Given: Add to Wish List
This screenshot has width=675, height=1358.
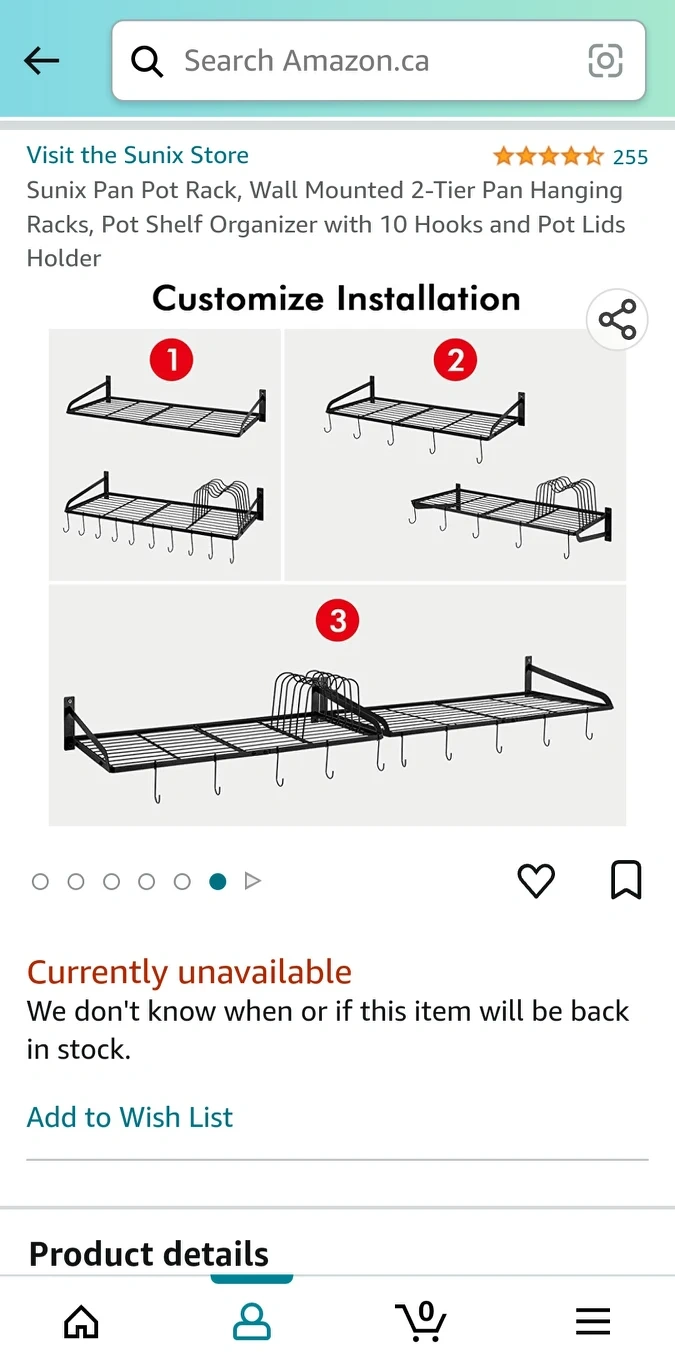Looking at the screenshot, I should tap(130, 1117).
